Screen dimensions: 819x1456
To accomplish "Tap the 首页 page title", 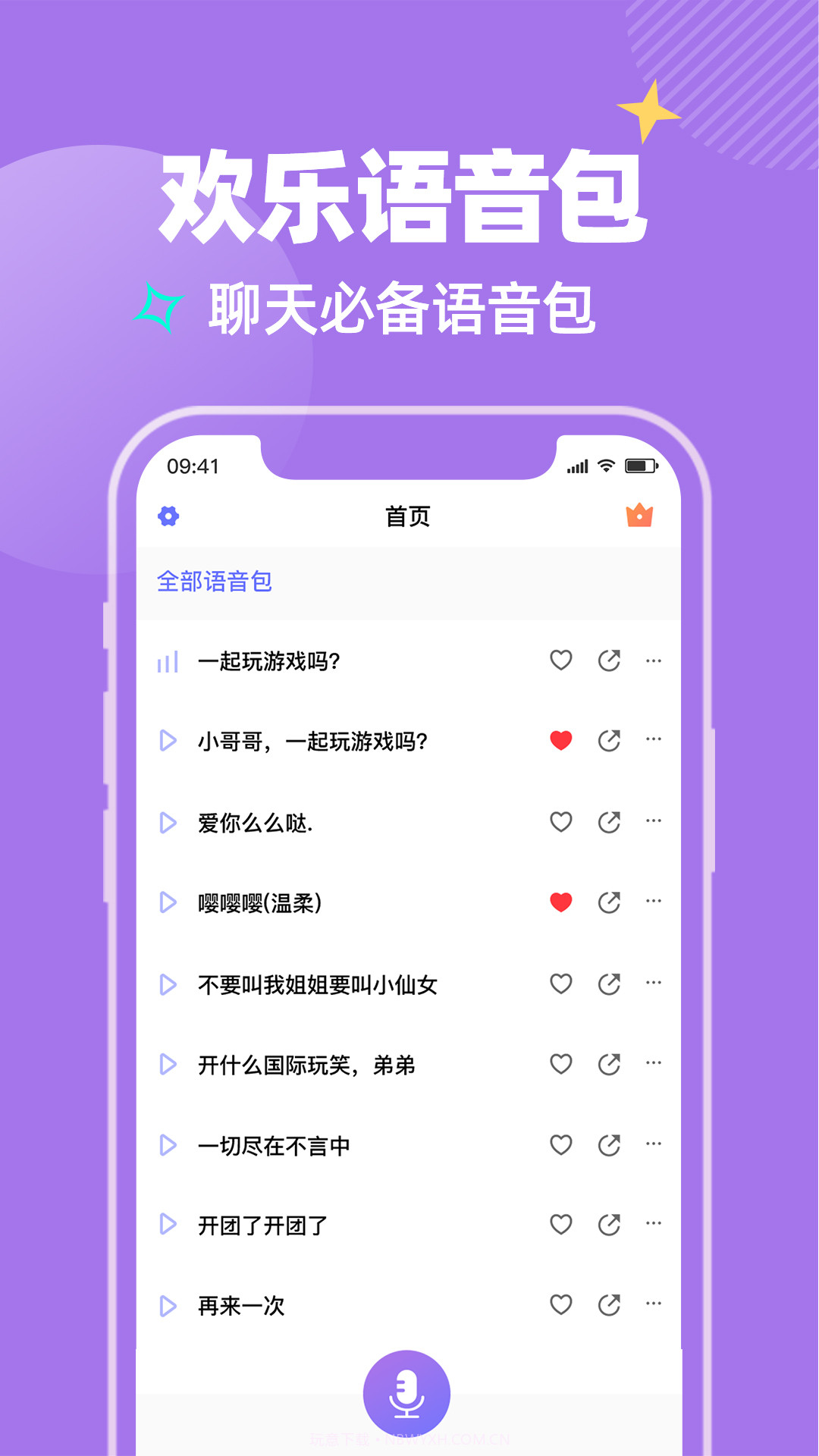I will click(x=407, y=516).
